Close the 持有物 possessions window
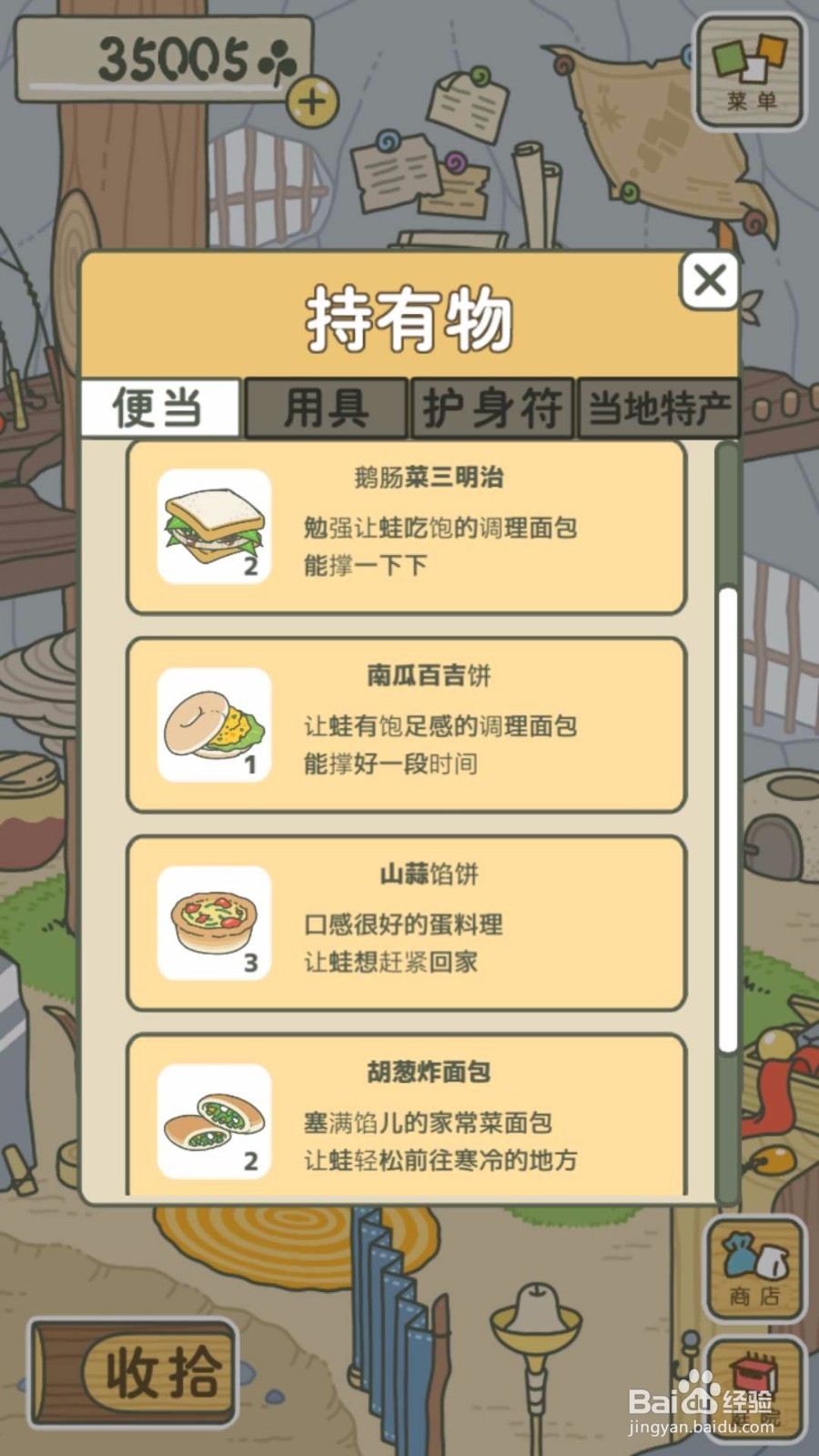 pyautogui.click(x=711, y=282)
